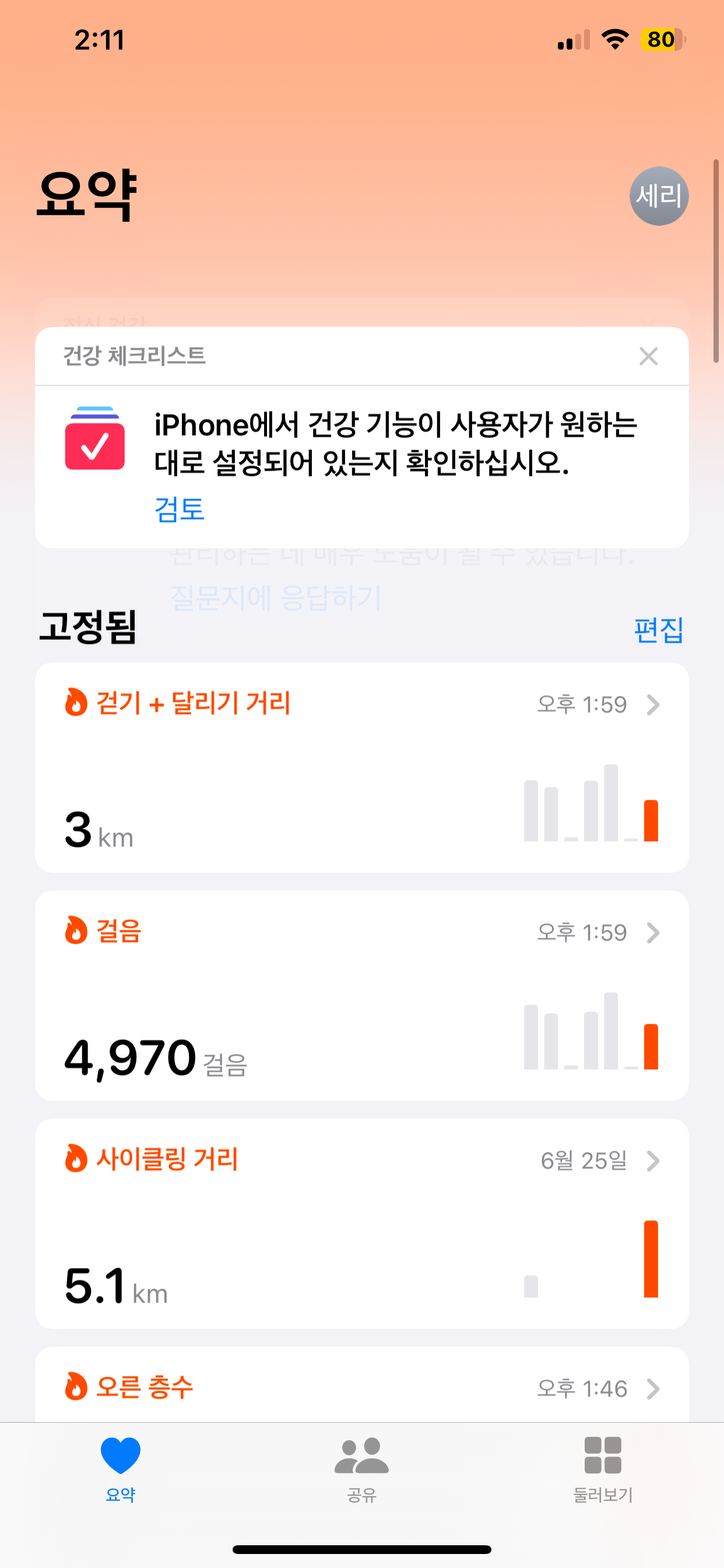
Task: Dismiss the 건강 체크리스트 card
Action: point(648,356)
